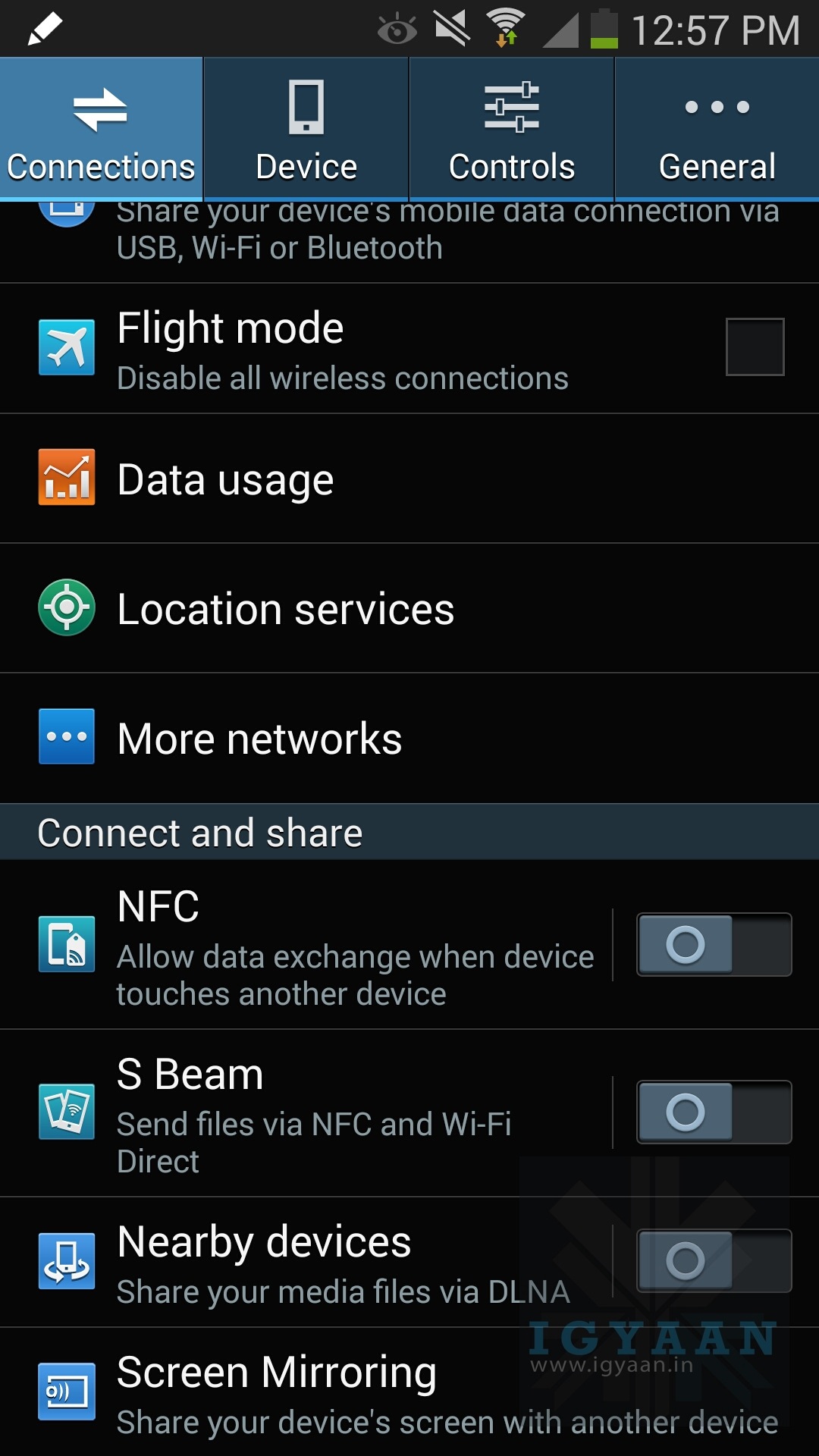Switch to the Device tab
The height and width of the screenshot is (1456, 819).
(x=306, y=129)
